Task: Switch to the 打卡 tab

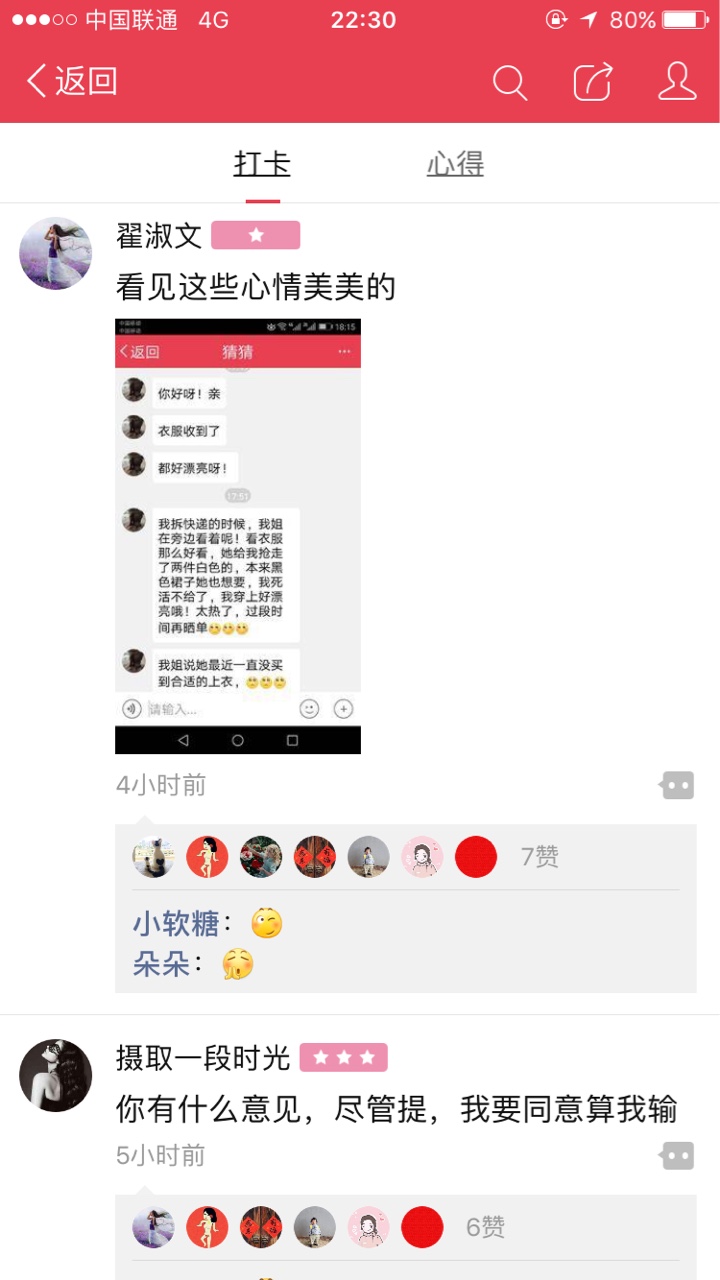Action: point(262,163)
